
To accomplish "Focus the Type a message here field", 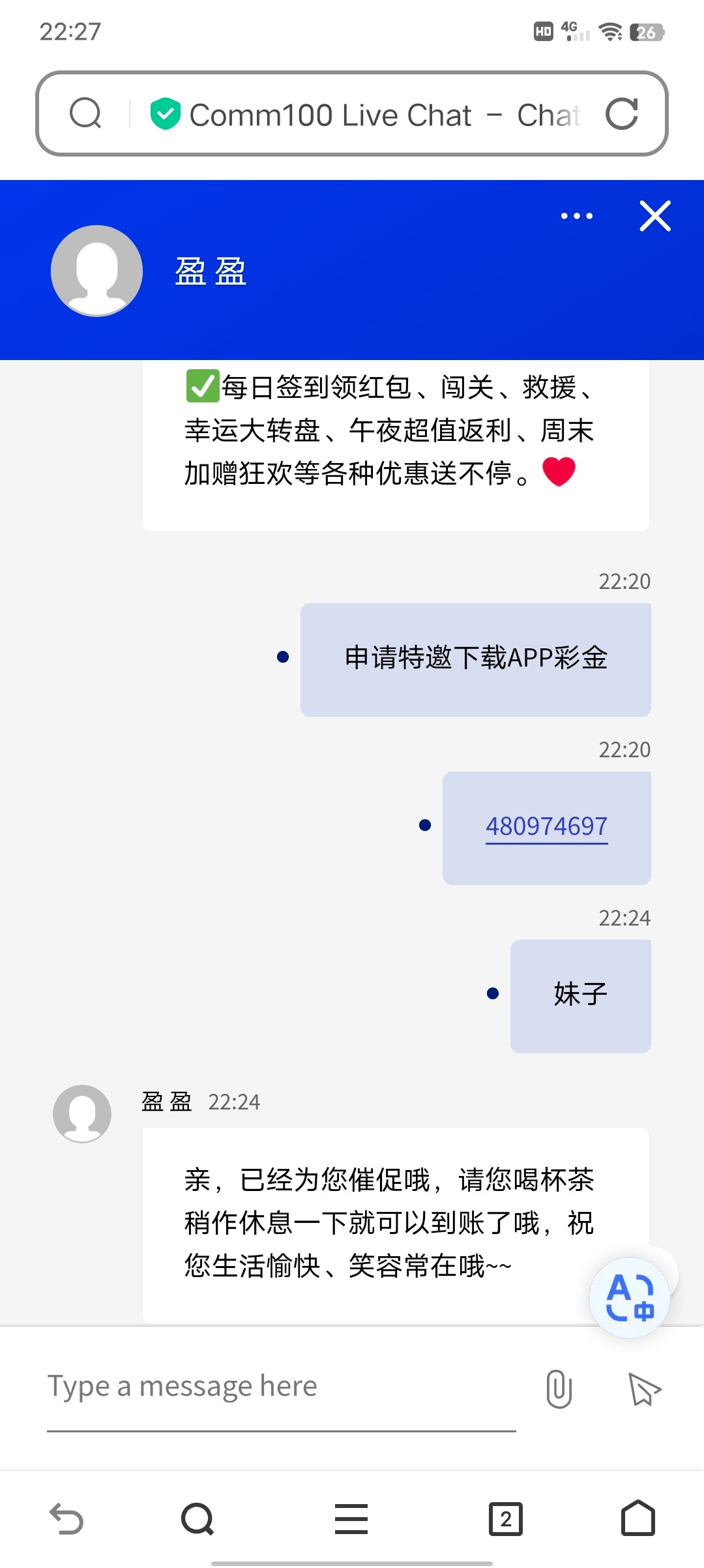I will [x=282, y=1387].
